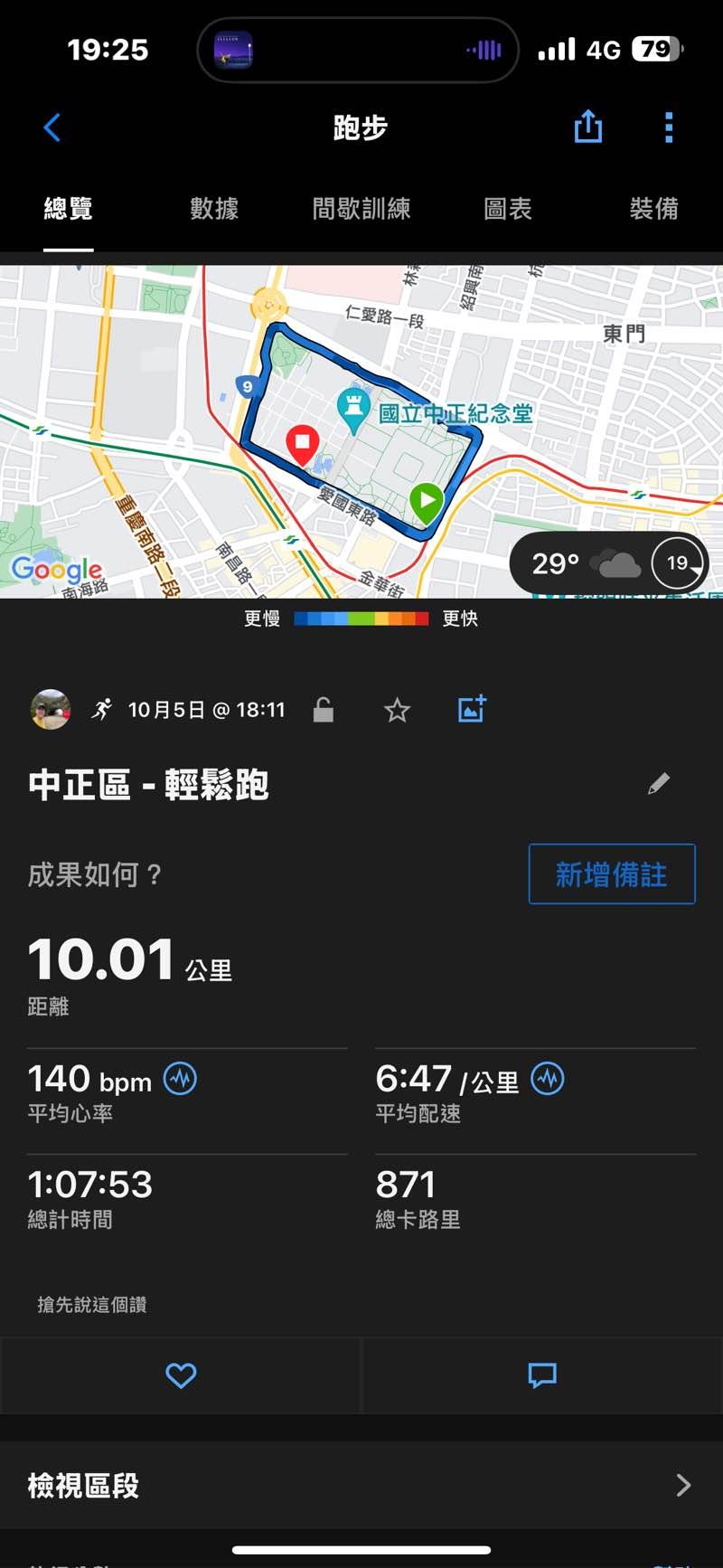Select the 圖表 tab

[x=508, y=209]
